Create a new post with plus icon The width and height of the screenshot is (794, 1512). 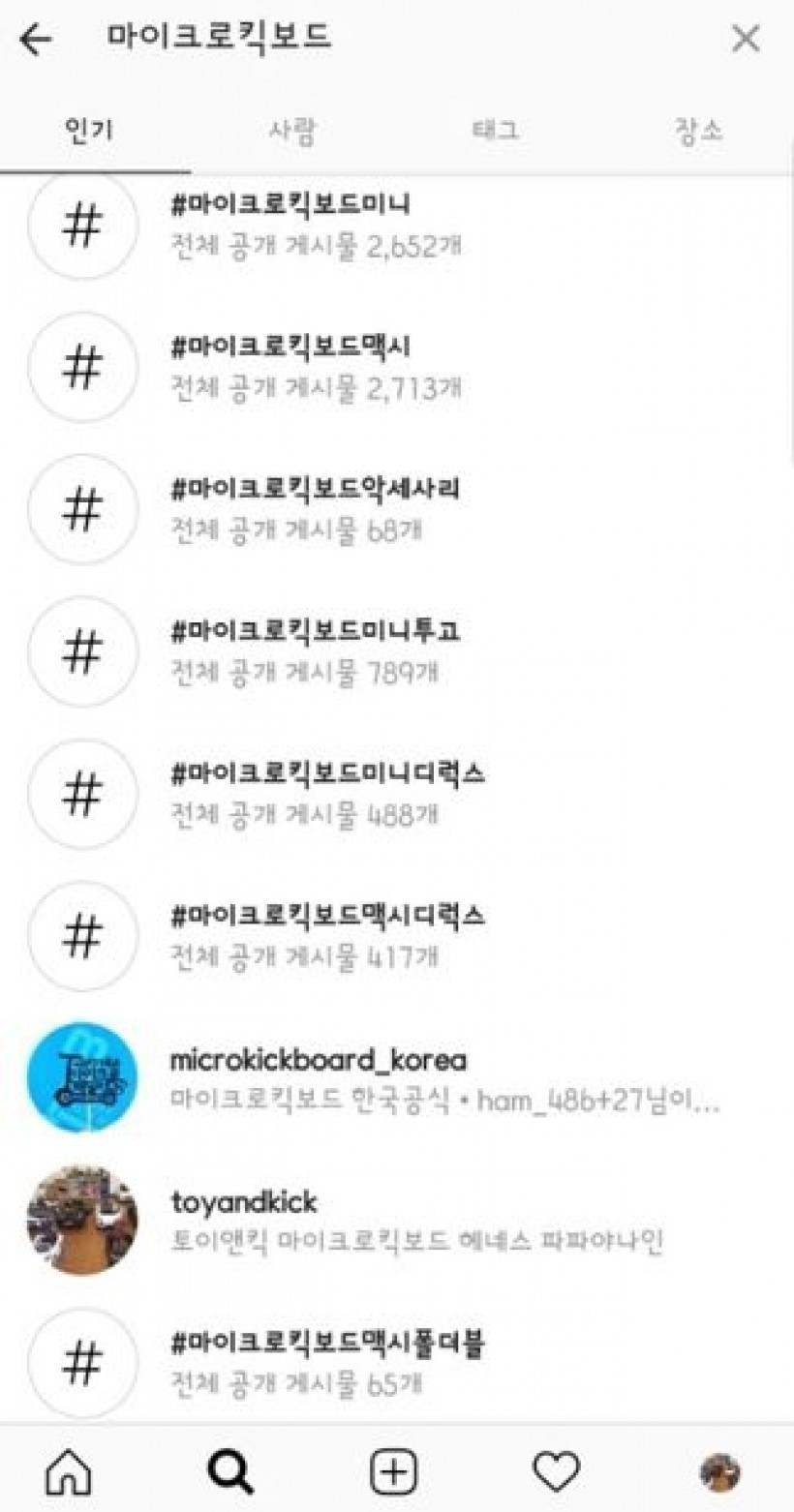click(394, 1472)
